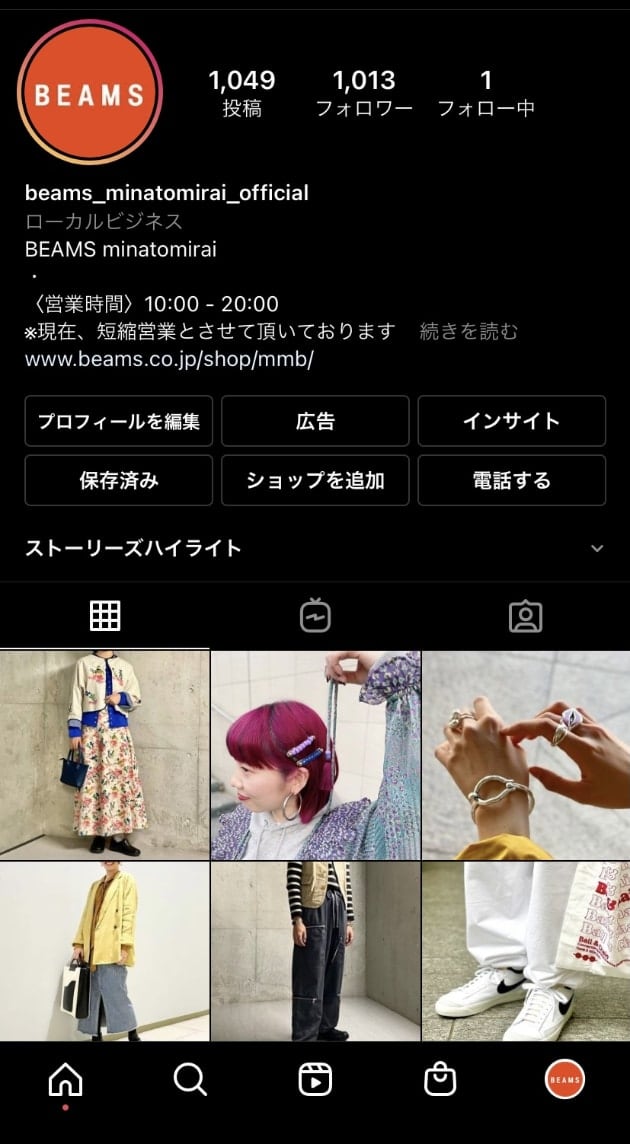
Task: Open the search and explore tab
Action: pos(190,1080)
